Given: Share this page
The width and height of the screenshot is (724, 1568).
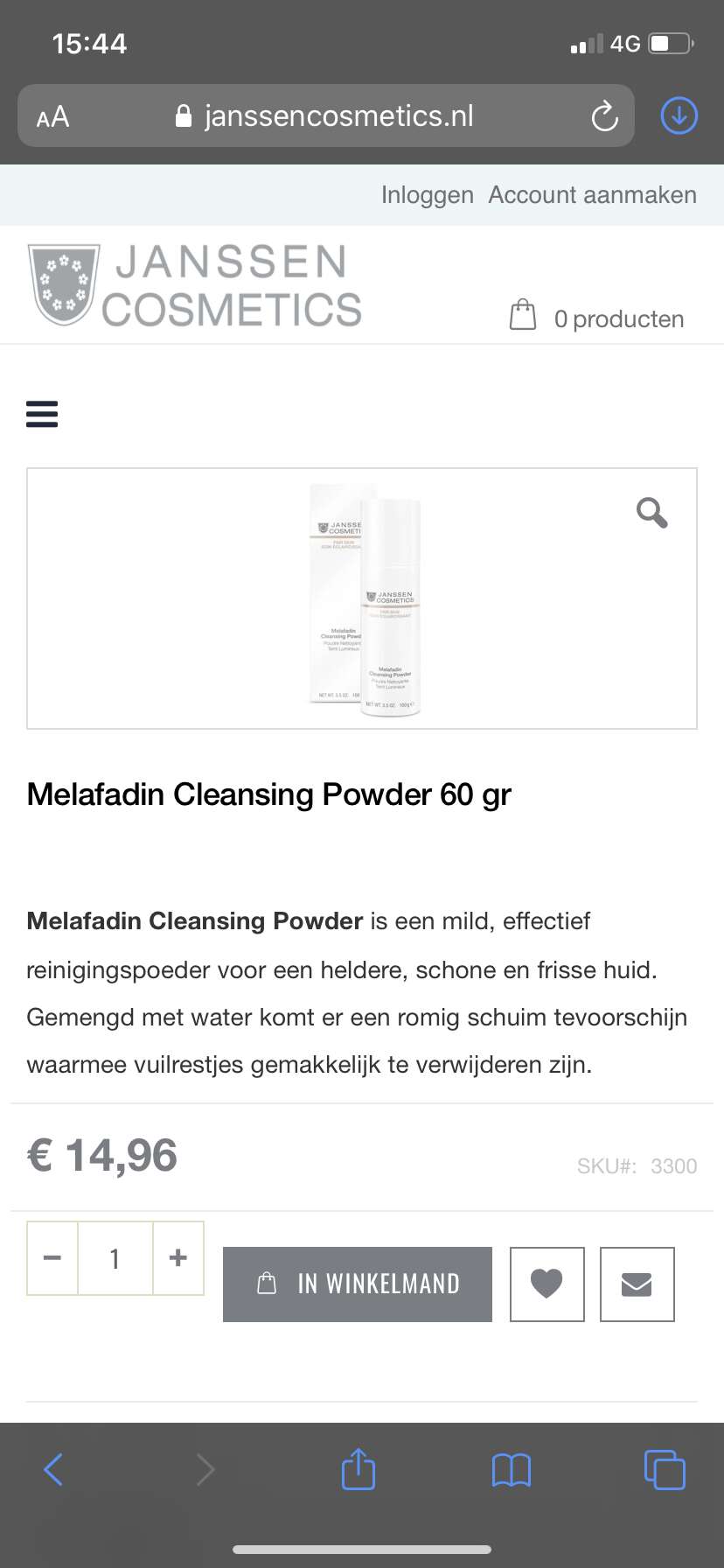Looking at the screenshot, I should coord(359,1468).
